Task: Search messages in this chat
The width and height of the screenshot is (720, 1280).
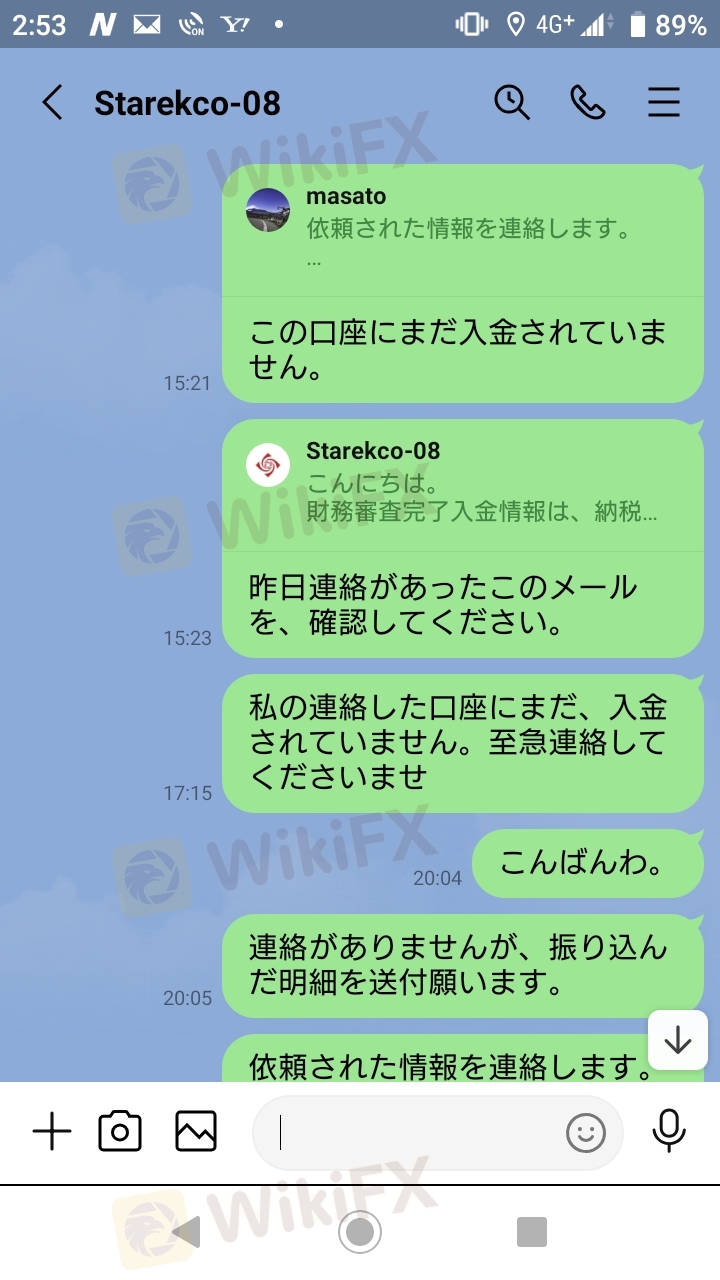Action: coord(512,102)
